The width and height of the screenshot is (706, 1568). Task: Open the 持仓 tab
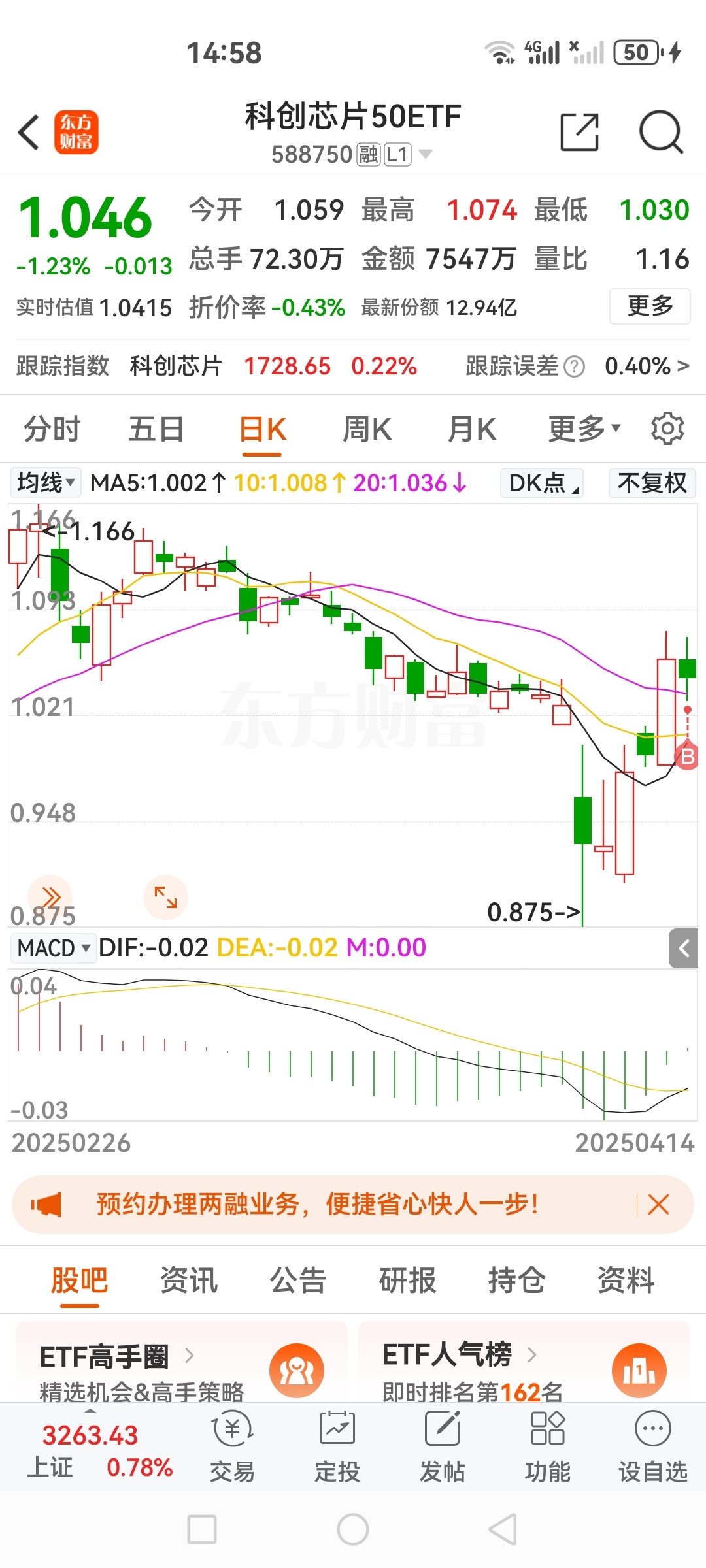[x=516, y=1281]
